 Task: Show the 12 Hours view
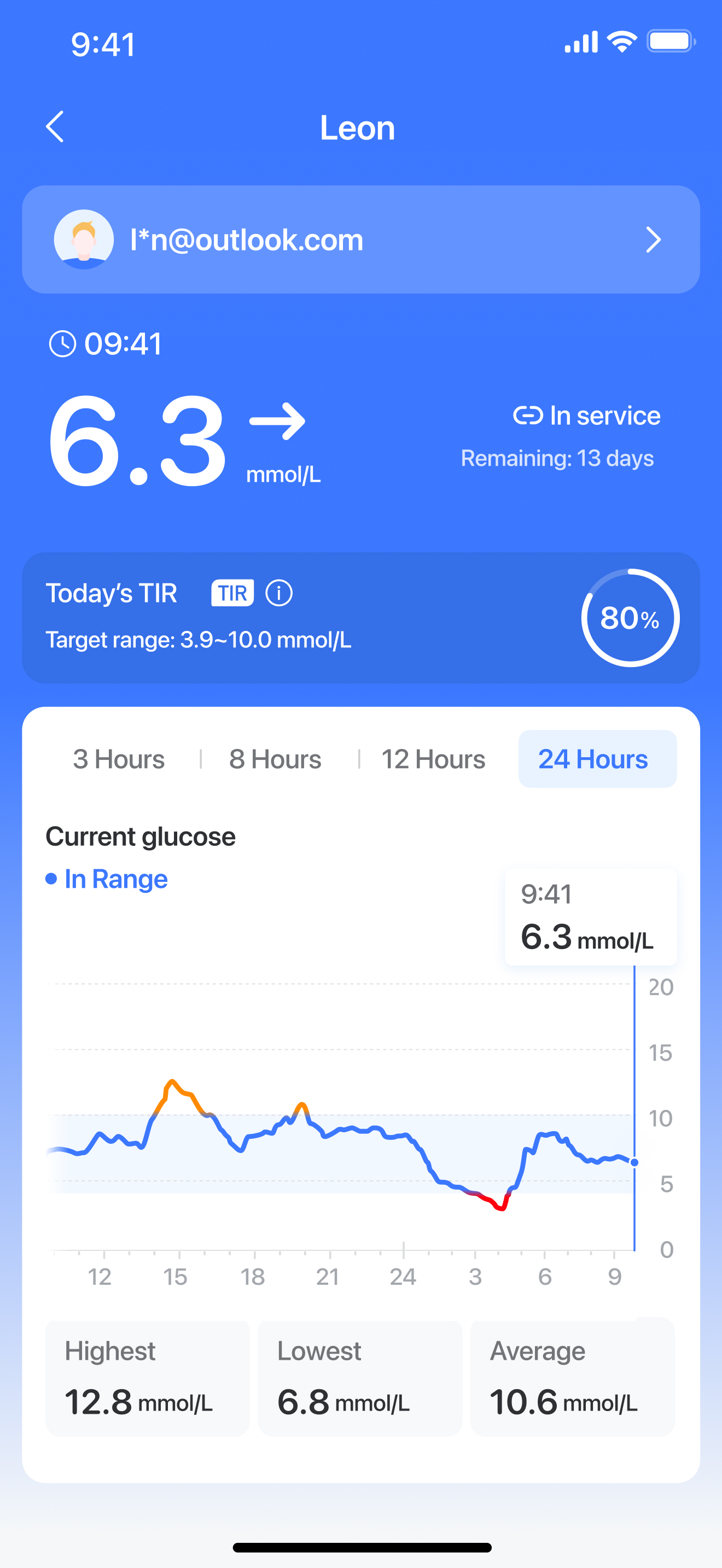(433, 759)
